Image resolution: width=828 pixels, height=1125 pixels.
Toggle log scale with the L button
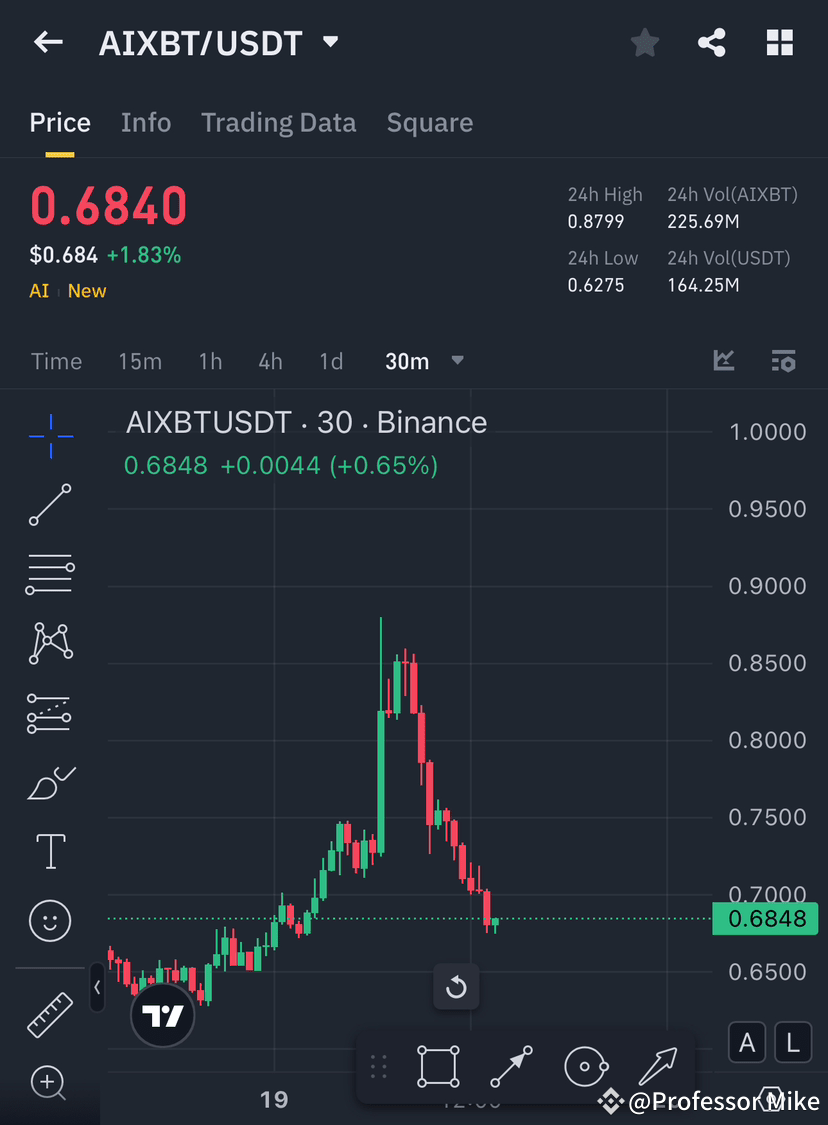click(x=792, y=1042)
